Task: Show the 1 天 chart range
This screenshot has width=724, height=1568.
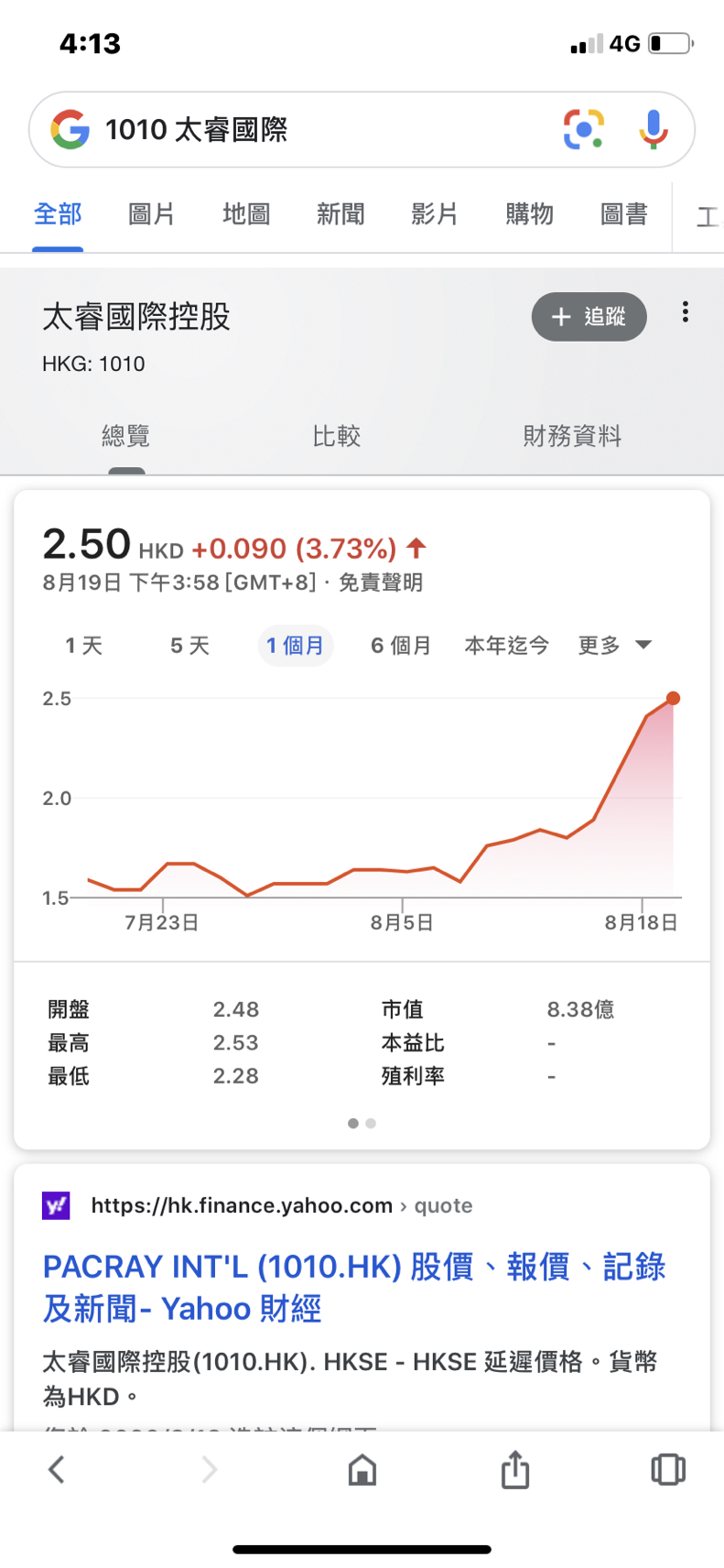Action: (84, 646)
